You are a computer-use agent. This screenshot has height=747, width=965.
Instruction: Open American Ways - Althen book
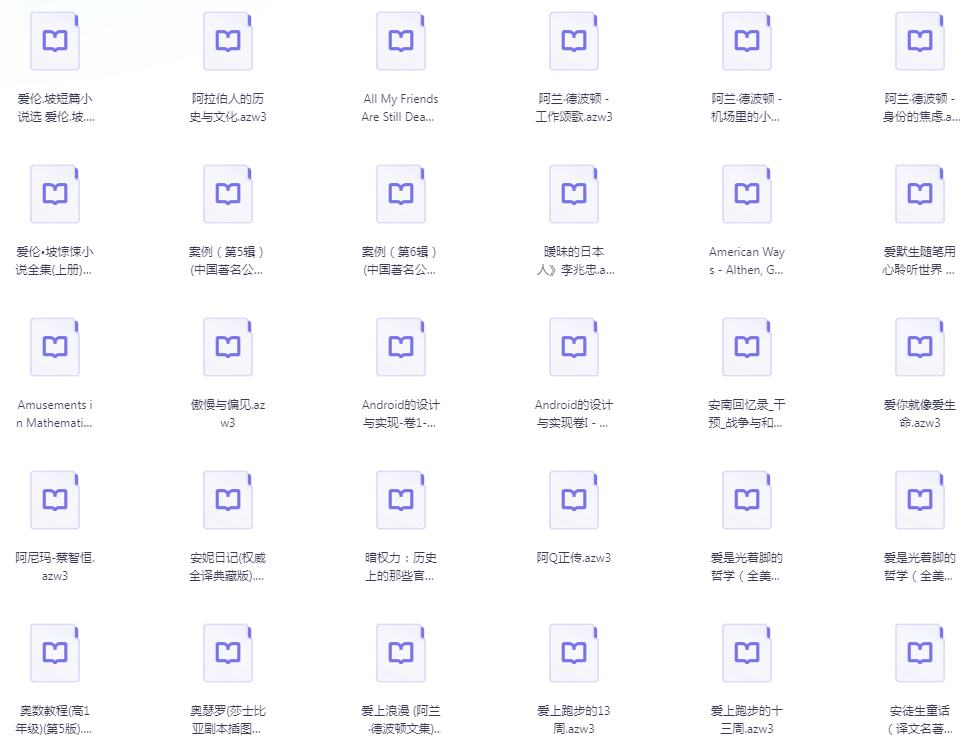747,194
